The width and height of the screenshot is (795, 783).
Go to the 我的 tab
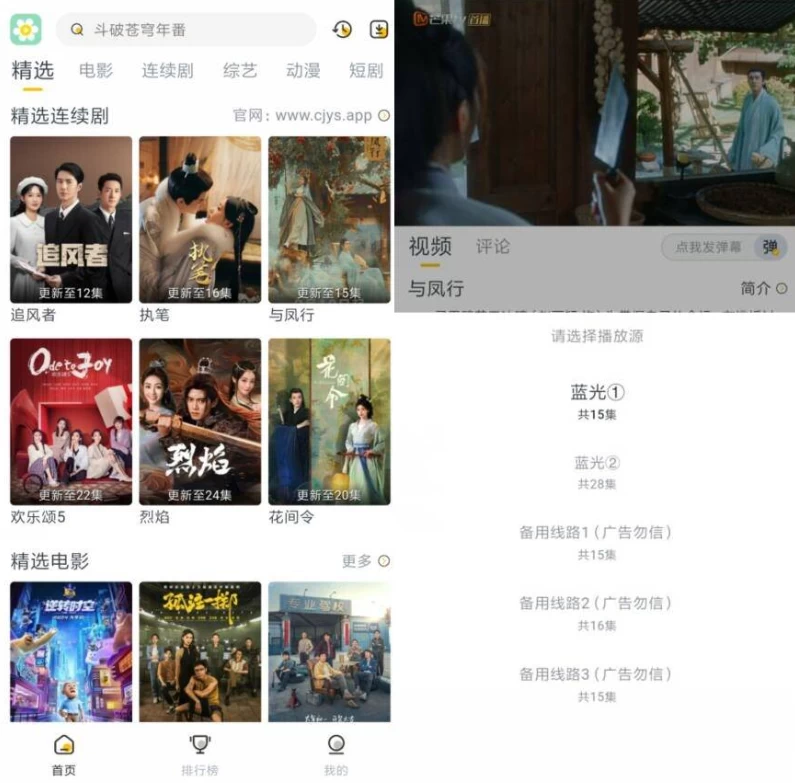pos(336,754)
